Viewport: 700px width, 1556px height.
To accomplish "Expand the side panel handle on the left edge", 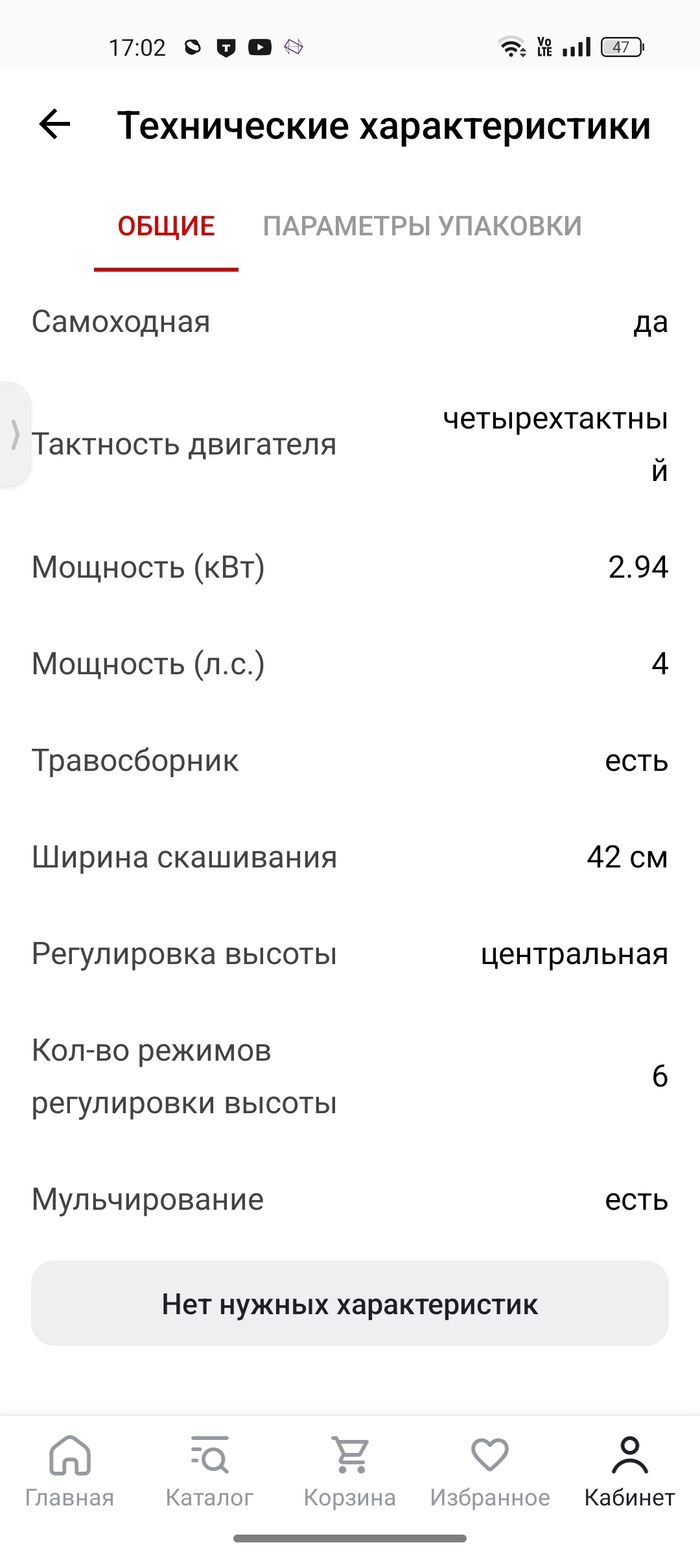I will 14,434.
